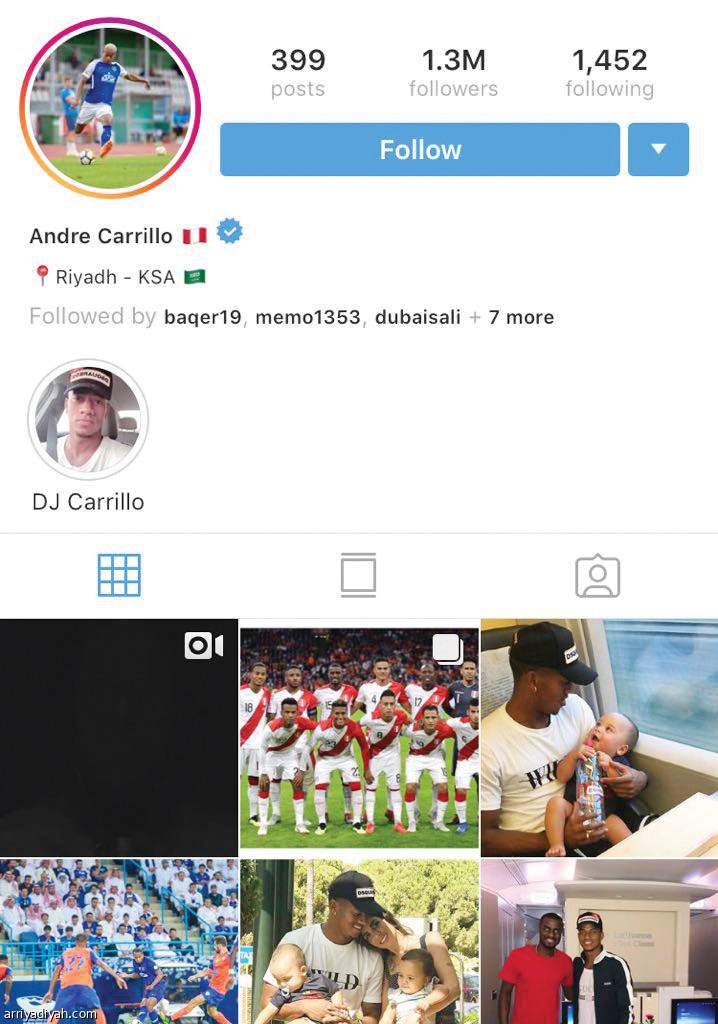Switch to the feed list view tab
Screen dimensions: 718x1024
(358, 576)
